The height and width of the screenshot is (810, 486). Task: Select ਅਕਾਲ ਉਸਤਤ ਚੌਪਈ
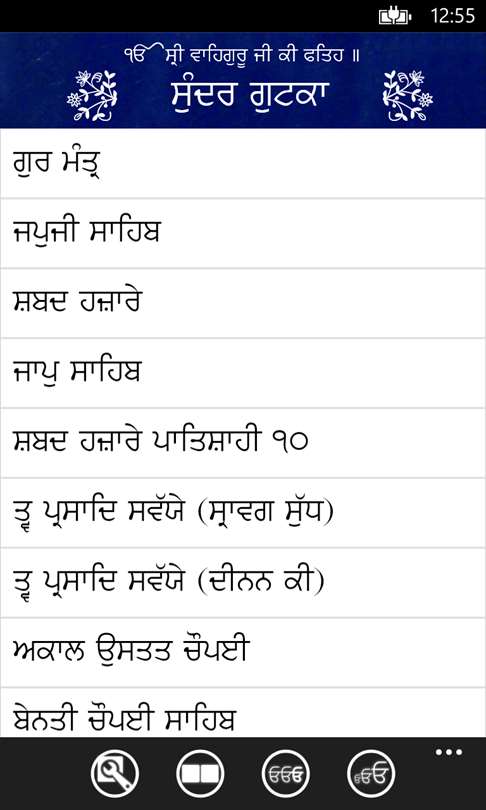click(x=243, y=652)
